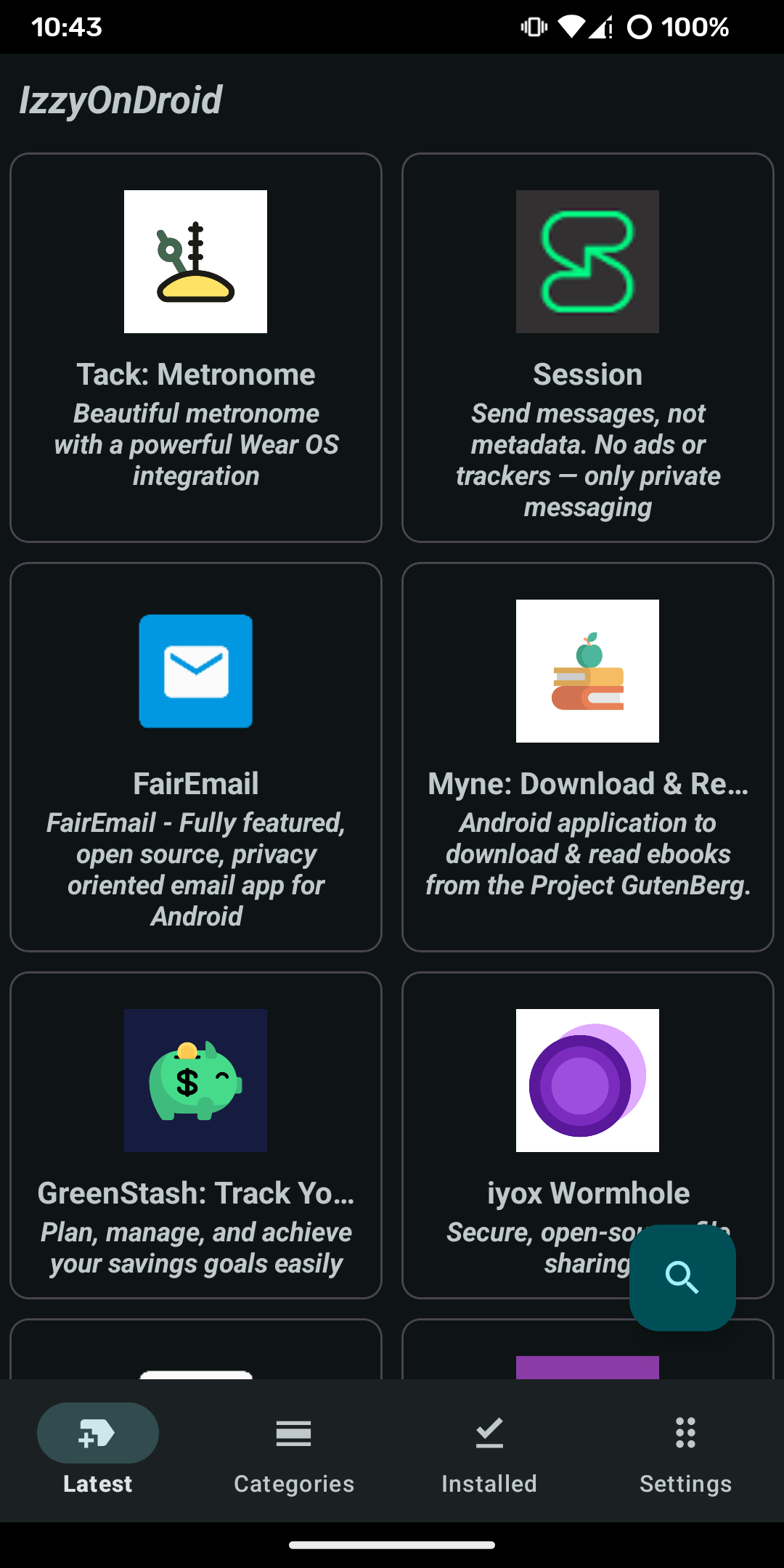Go to the Installed tab

point(489,1452)
